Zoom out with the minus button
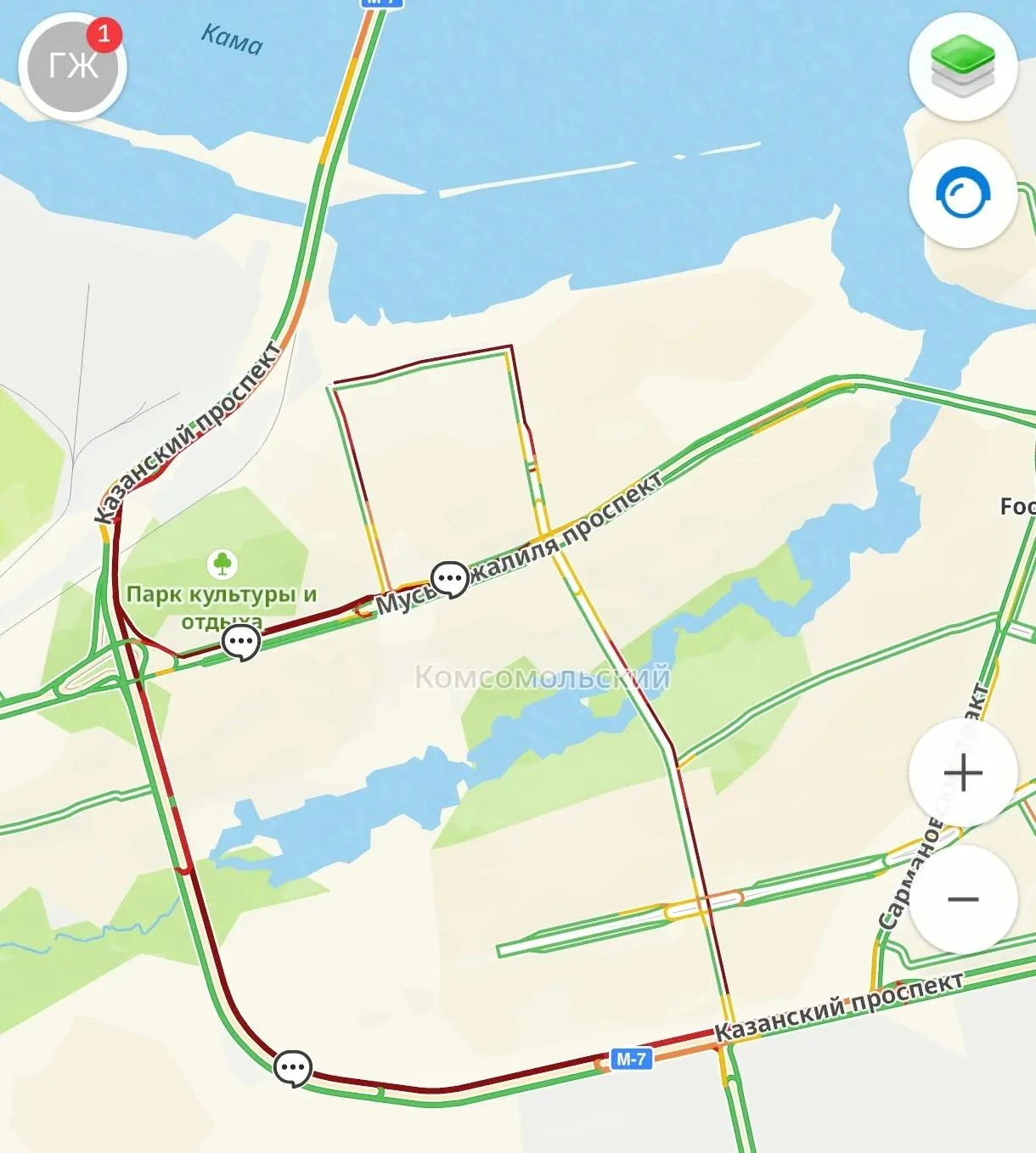This screenshot has height=1153, width=1036. tap(963, 899)
